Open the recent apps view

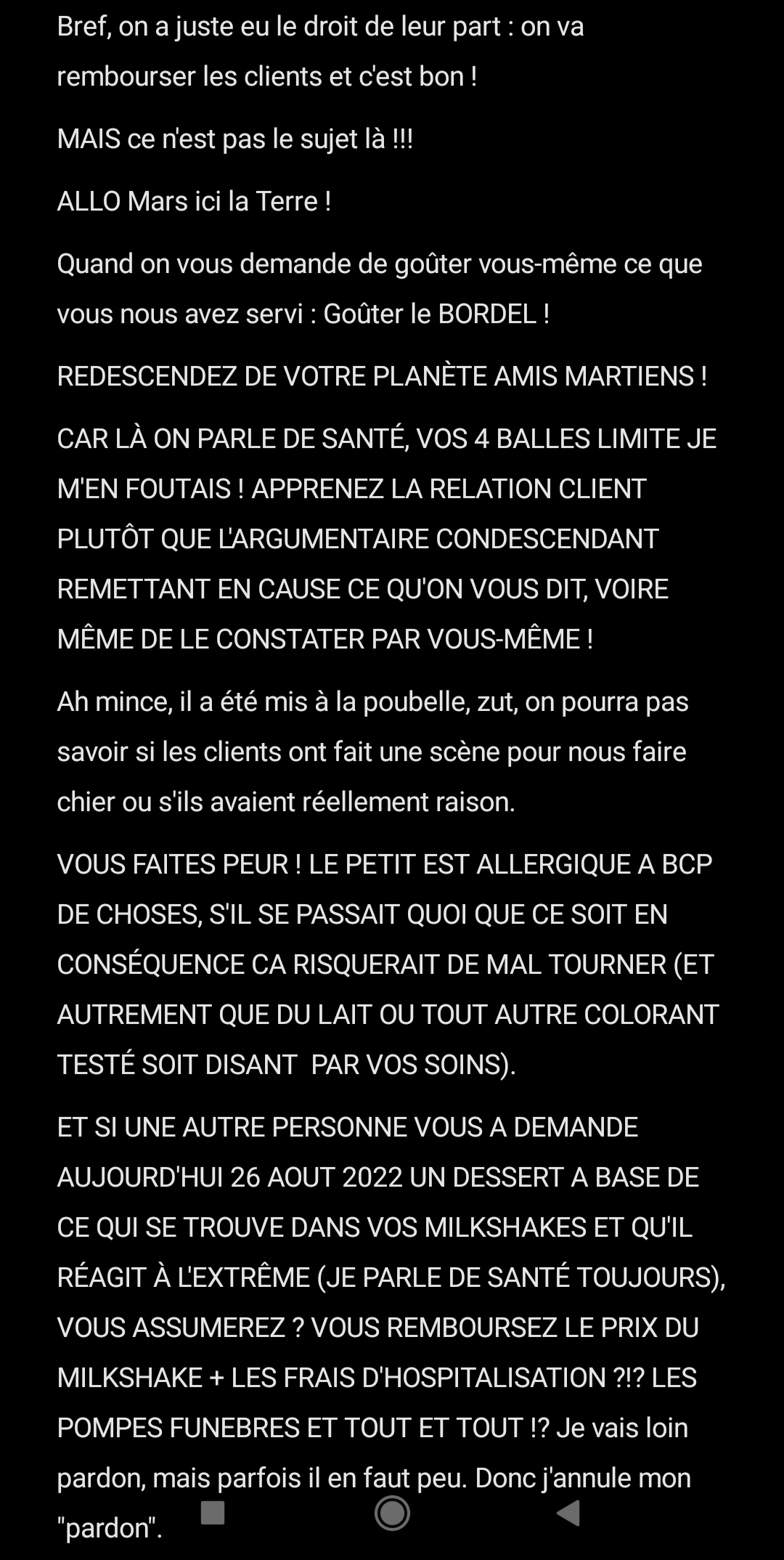pos(213,1512)
